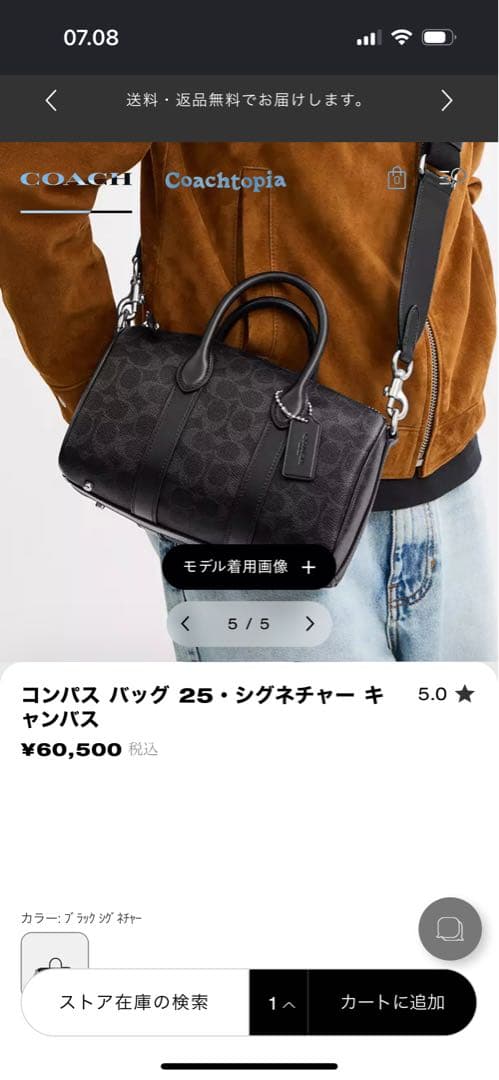Show the next announcement banner message
This screenshot has height=1080, width=499.
pos(447,101)
